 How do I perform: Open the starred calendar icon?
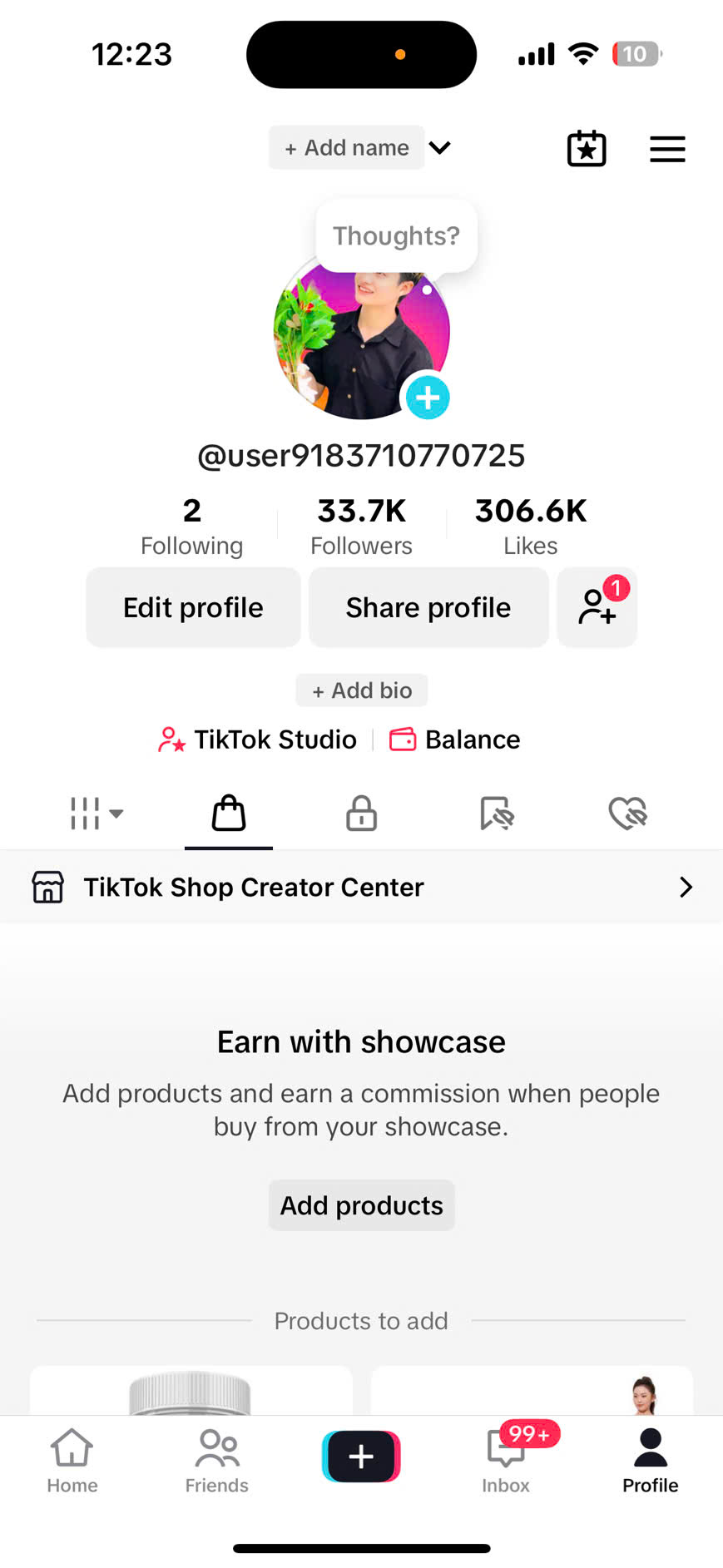click(587, 150)
